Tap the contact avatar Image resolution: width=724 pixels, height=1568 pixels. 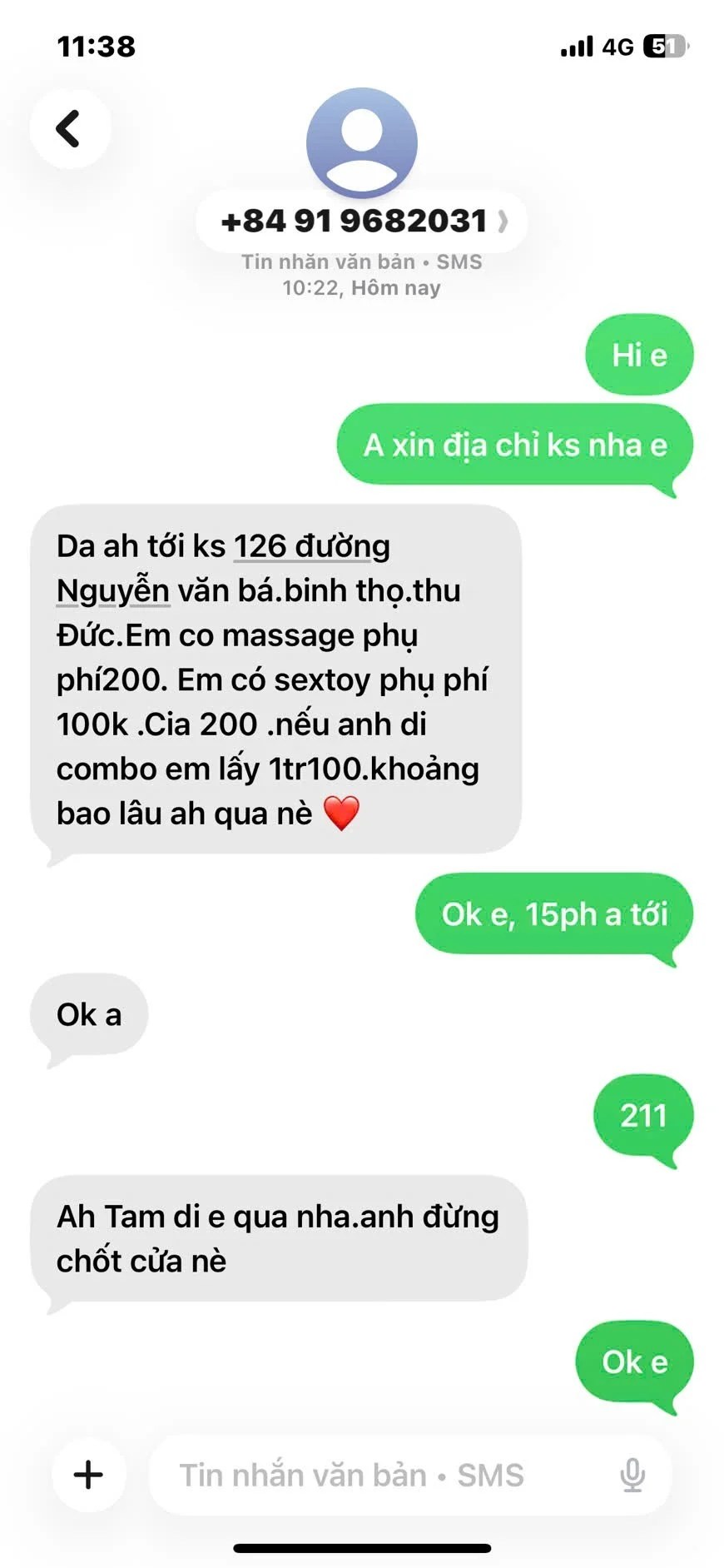(361, 142)
